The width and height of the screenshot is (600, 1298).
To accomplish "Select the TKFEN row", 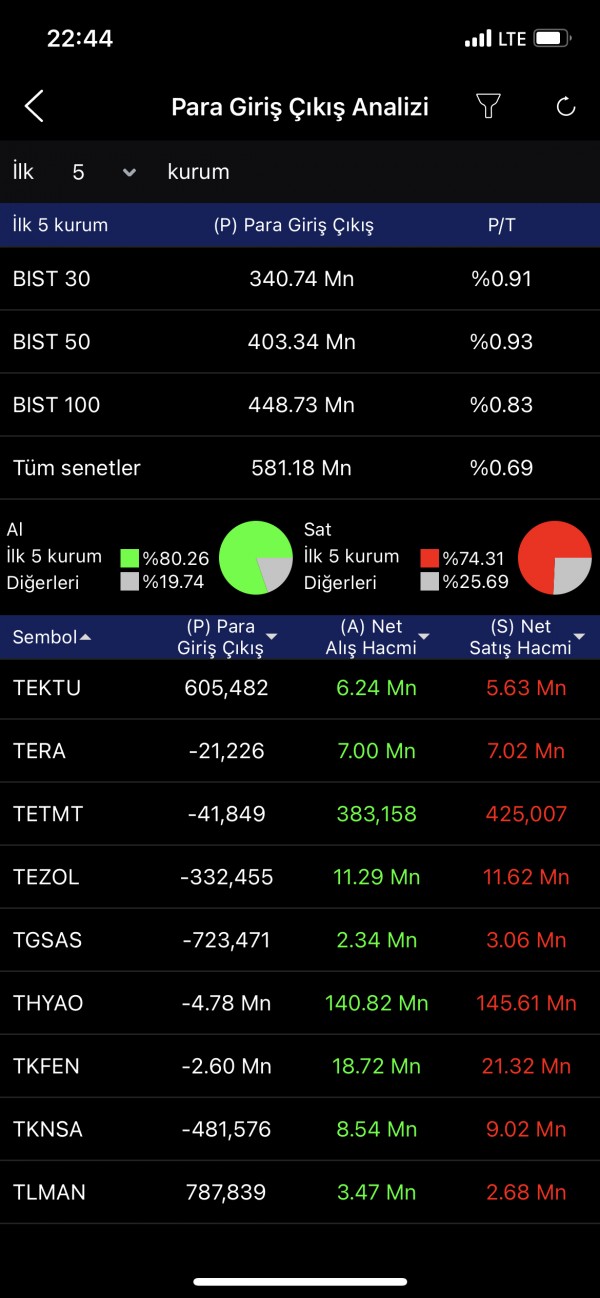I will coord(300,1066).
